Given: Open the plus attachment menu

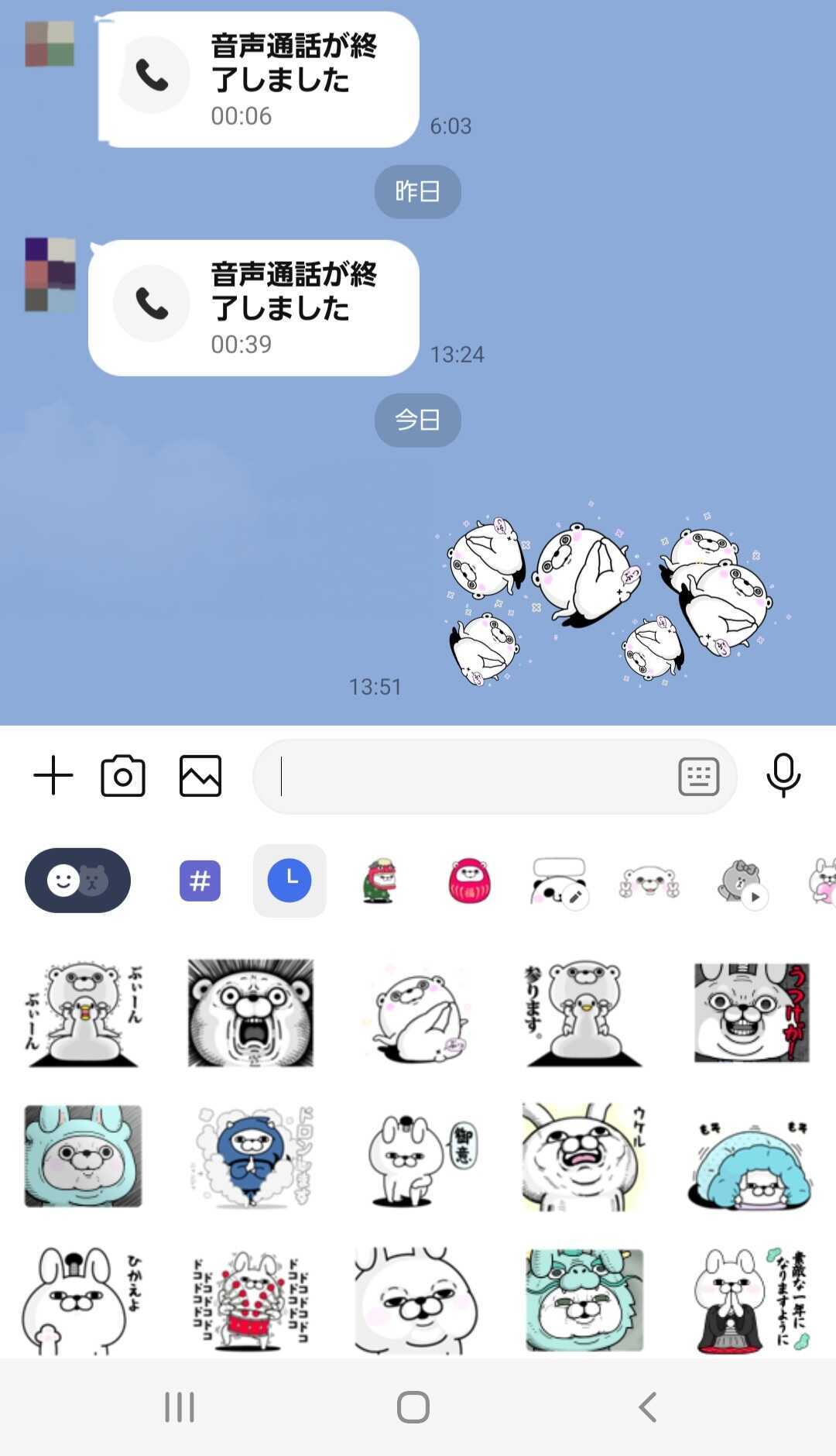Looking at the screenshot, I should (53, 776).
